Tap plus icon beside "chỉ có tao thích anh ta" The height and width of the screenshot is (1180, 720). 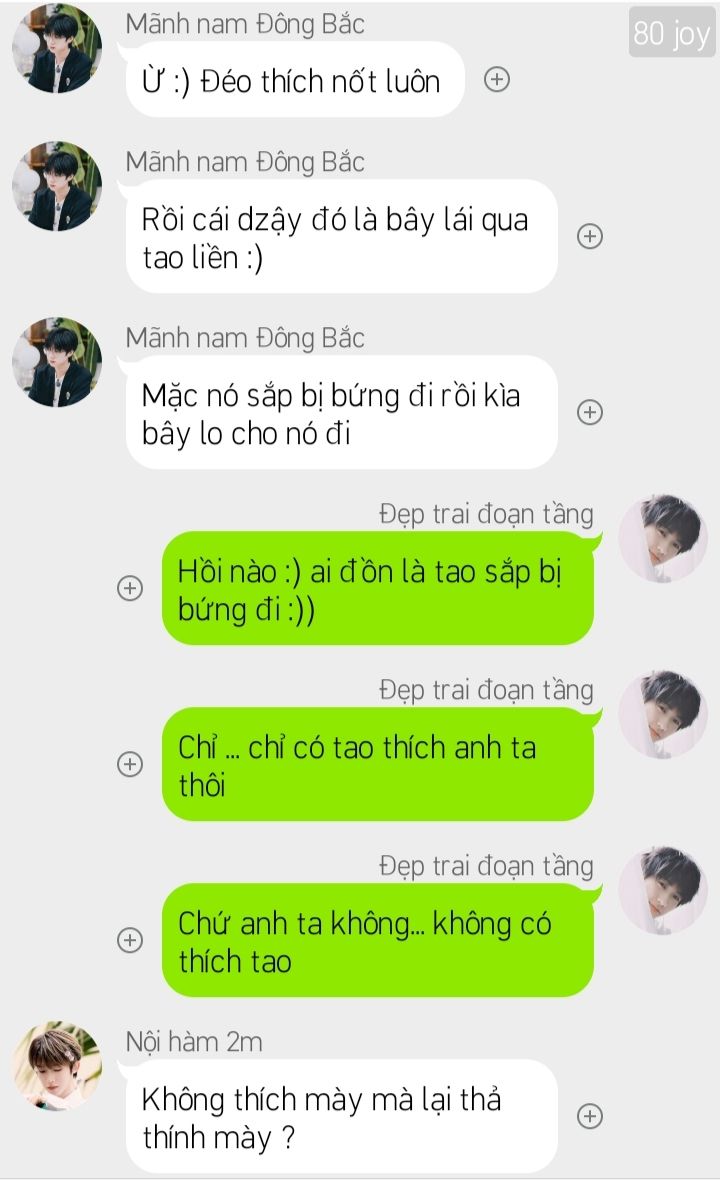click(129, 764)
